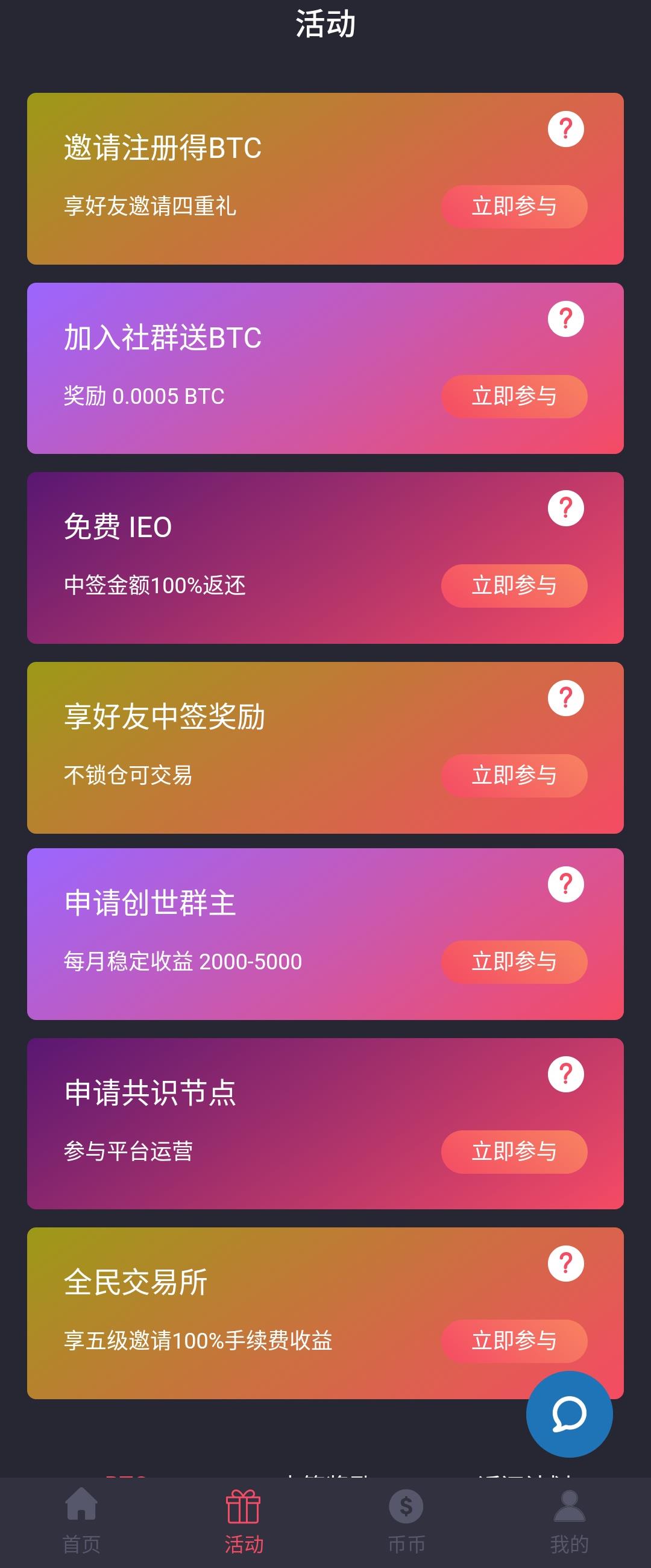Viewport: 651px width, 1568px height.
Task: Open the floating chat support button
Action: 569,1414
